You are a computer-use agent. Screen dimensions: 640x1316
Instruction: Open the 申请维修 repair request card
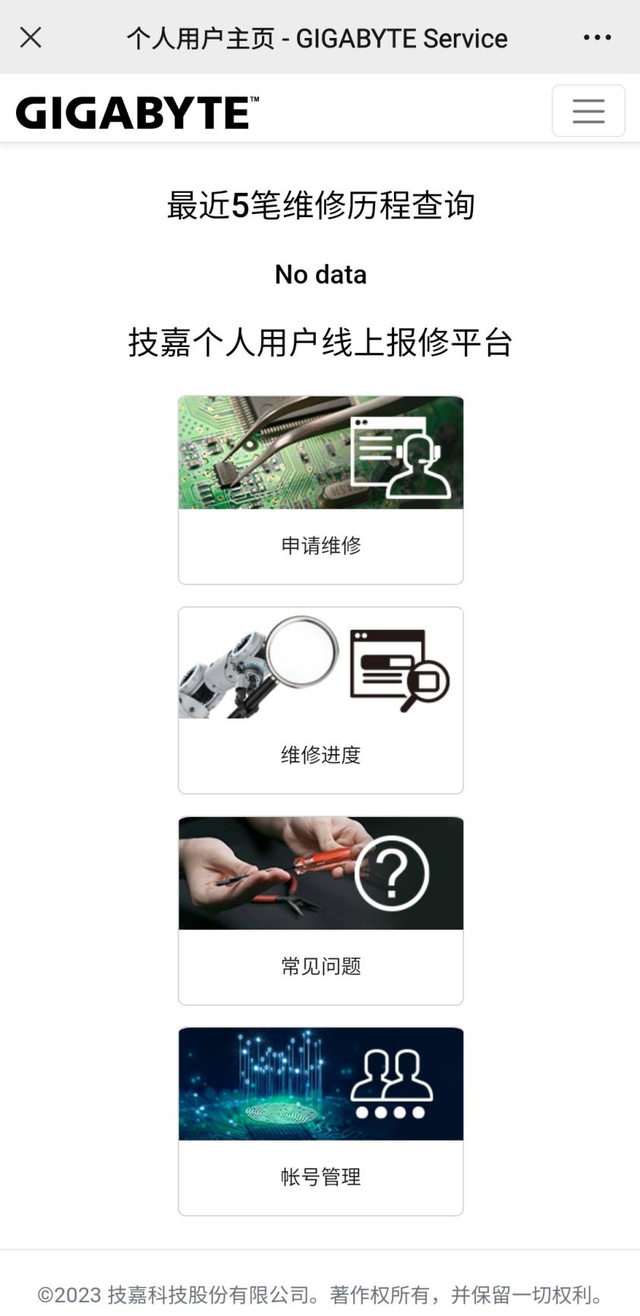pyautogui.click(x=320, y=490)
